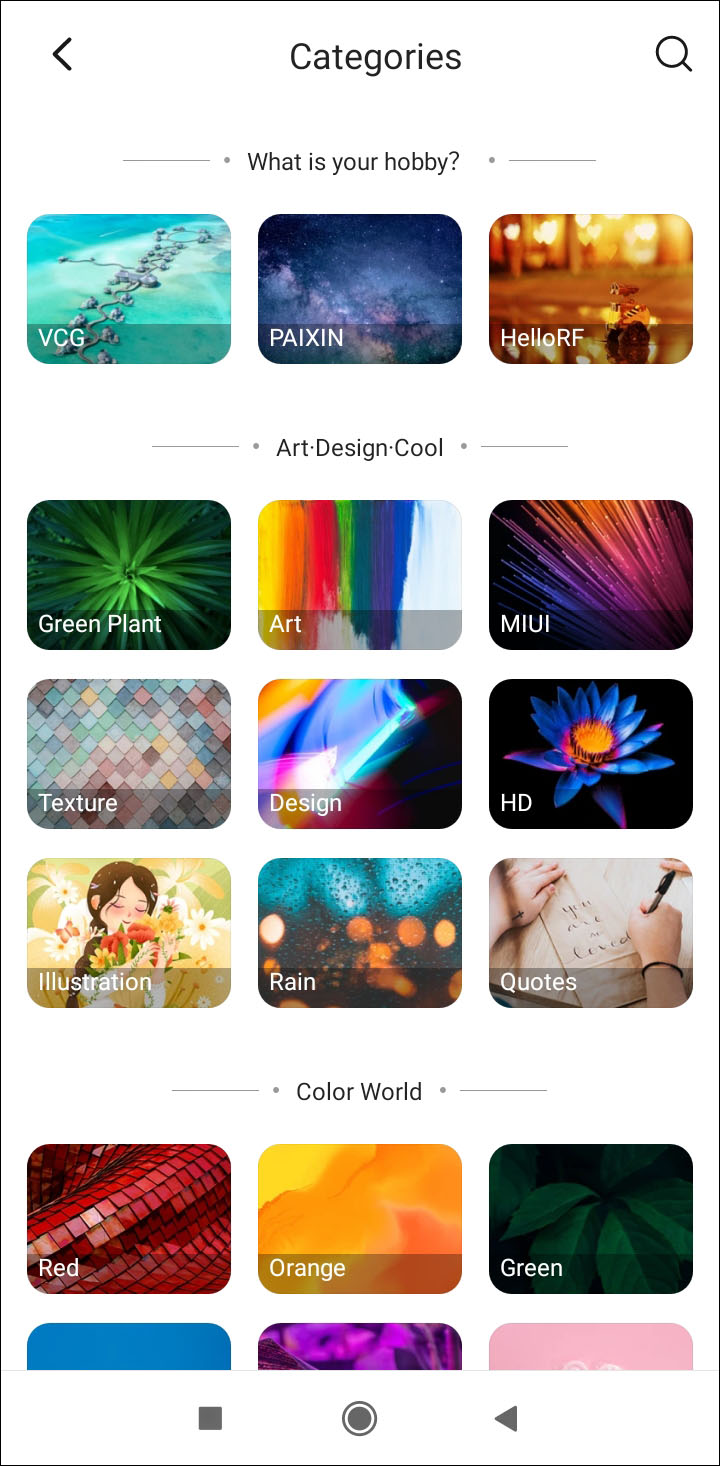Screen dimensions: 720x1466
Task: Open the Texture category
Action: point(129,754)
